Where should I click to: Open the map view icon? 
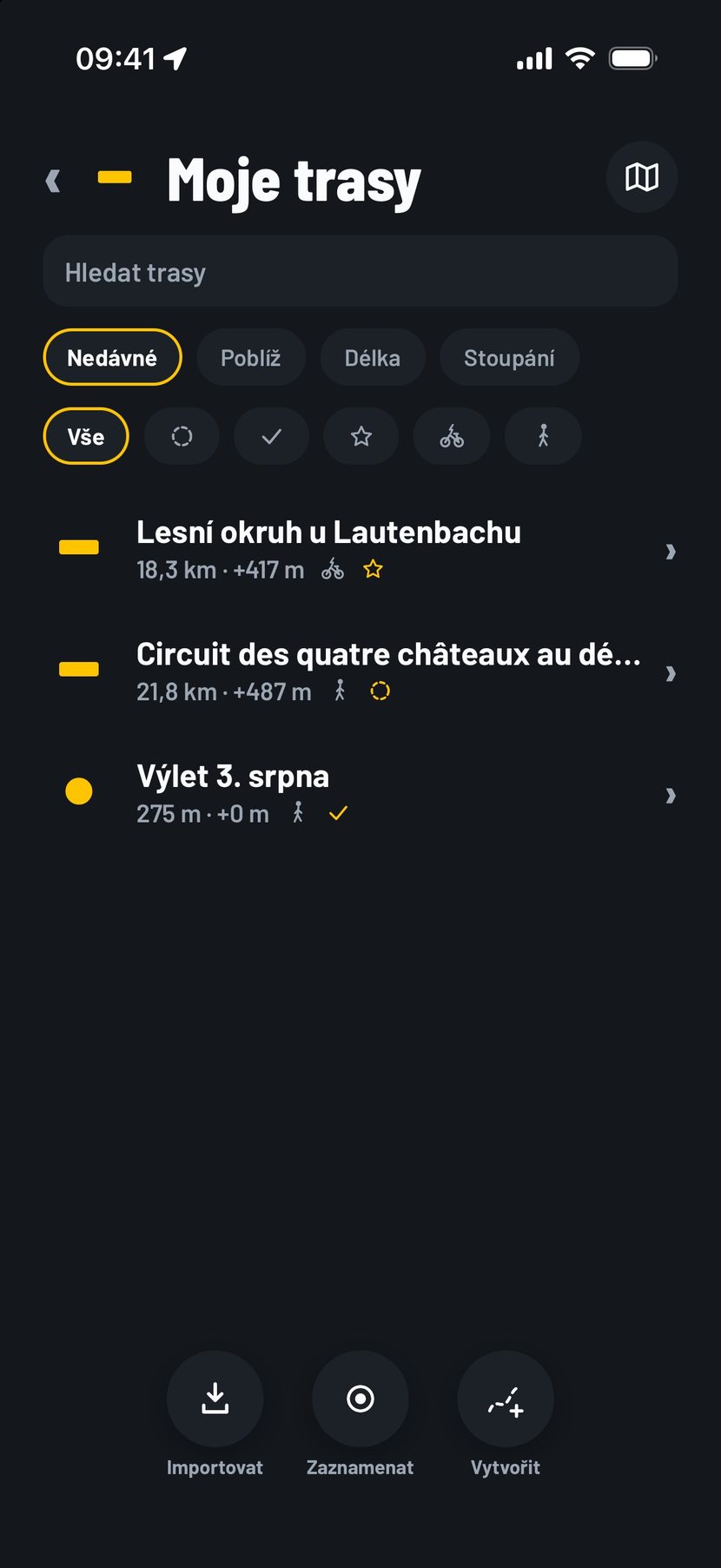click(641, 177)
